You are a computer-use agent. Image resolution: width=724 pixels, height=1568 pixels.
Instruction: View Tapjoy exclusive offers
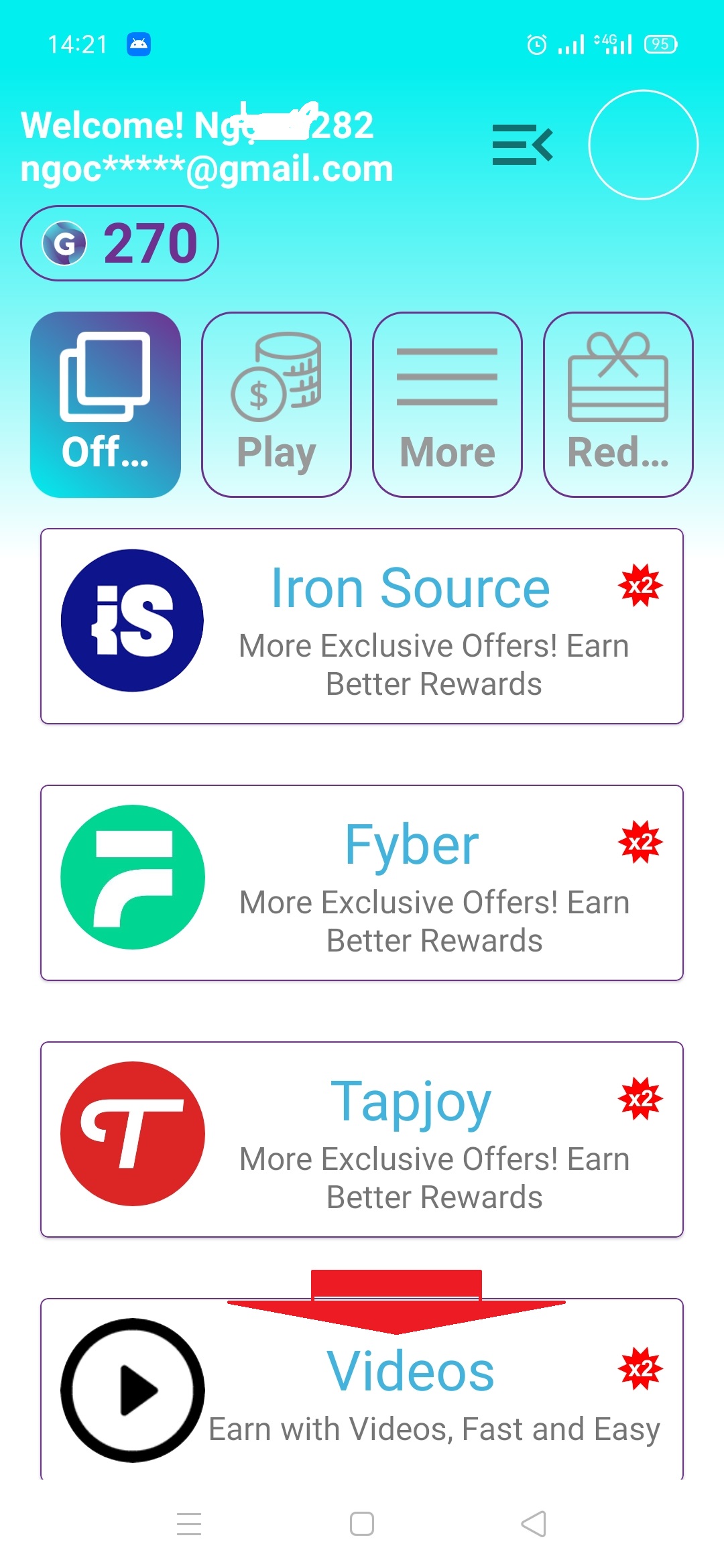362,1139
